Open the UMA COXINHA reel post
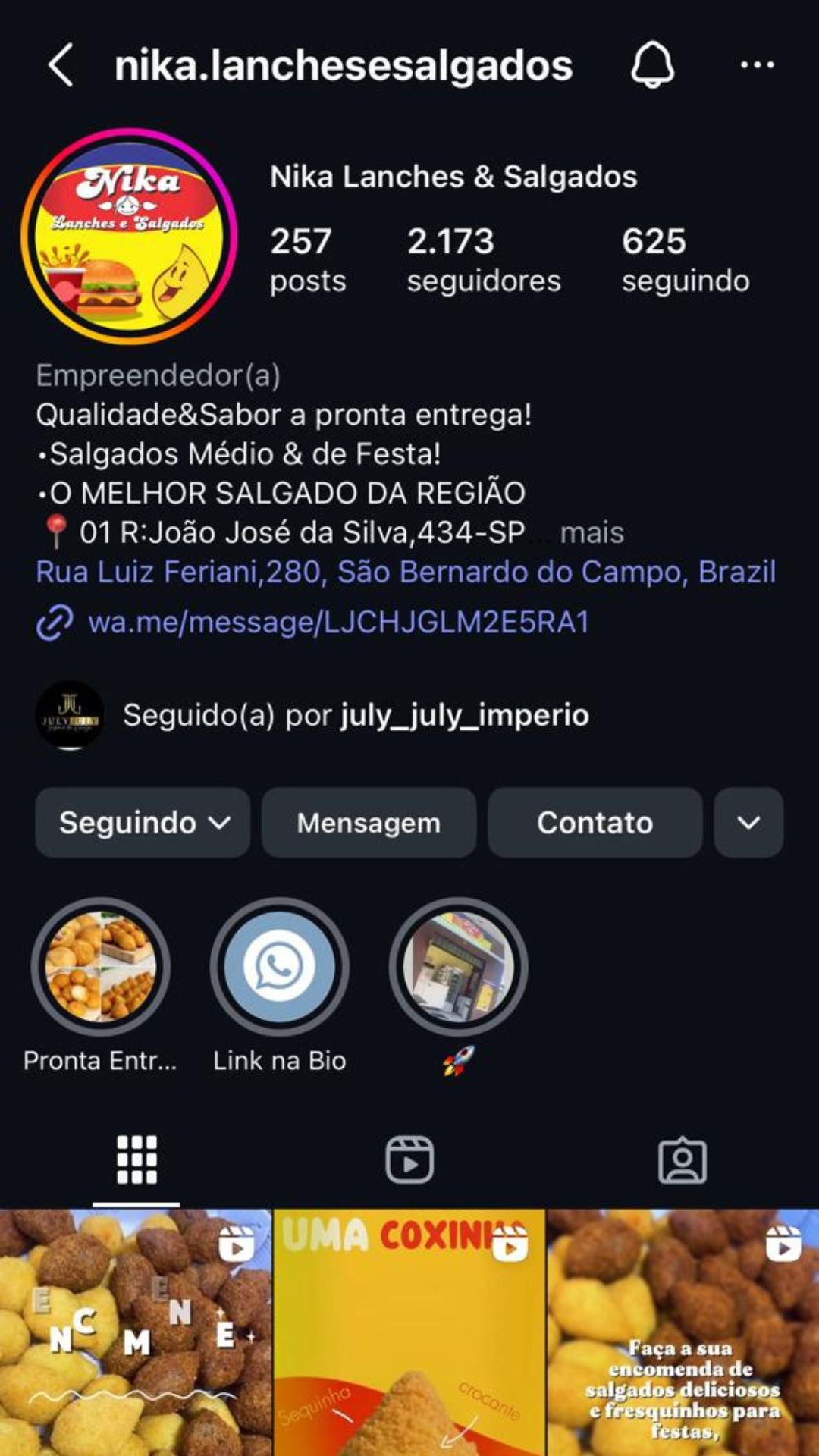 (x=409, y=1332)
